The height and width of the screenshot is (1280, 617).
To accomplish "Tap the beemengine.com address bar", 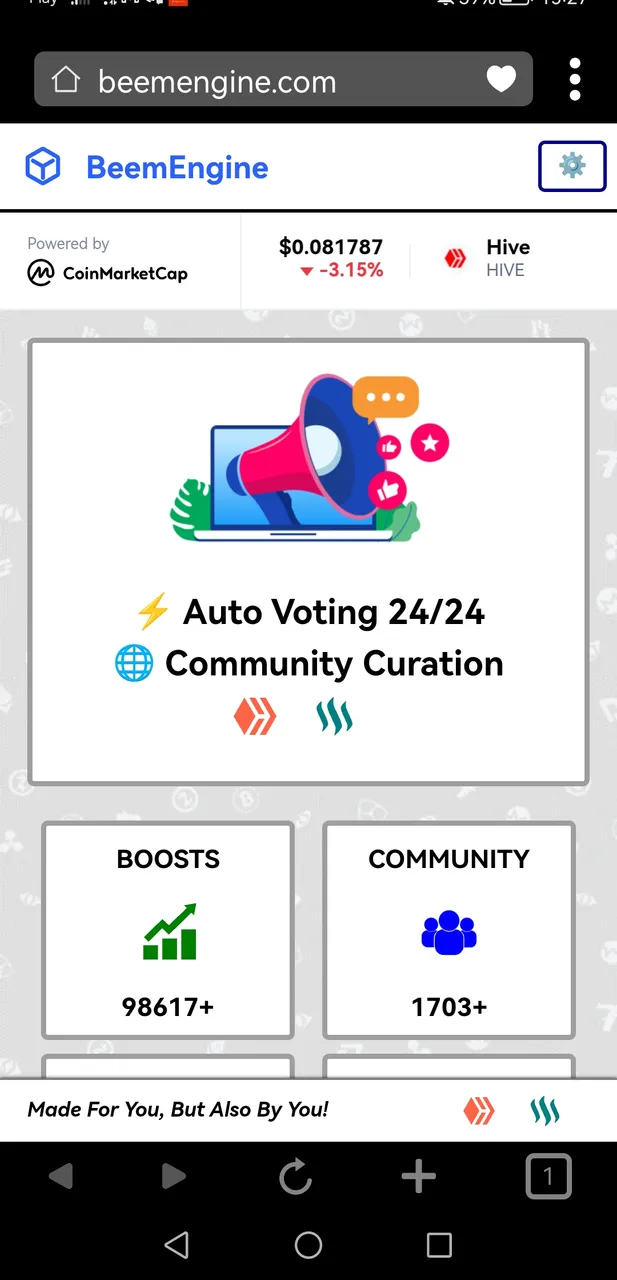I will tap(270, 81).
